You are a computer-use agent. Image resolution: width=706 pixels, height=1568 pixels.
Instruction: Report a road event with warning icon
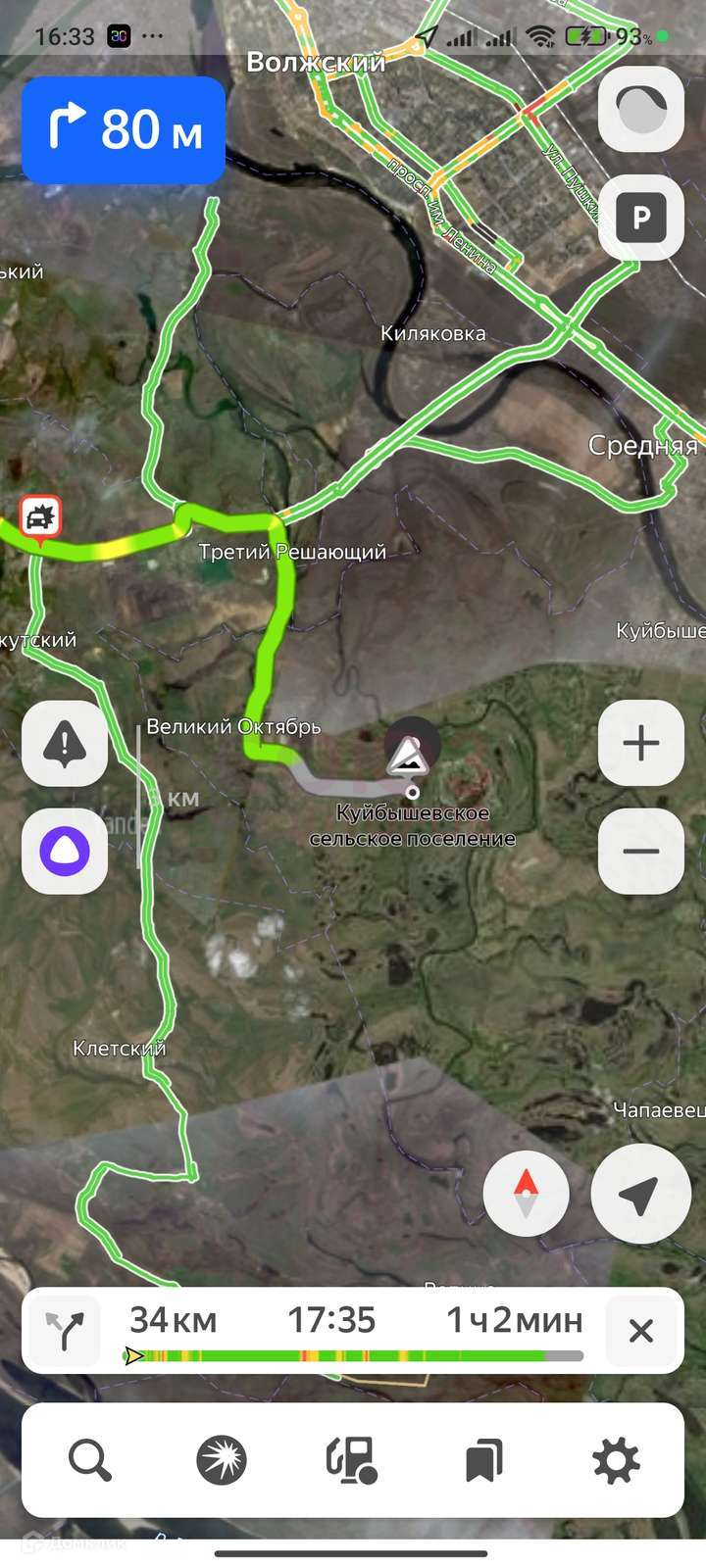click(x=65, y=743)
